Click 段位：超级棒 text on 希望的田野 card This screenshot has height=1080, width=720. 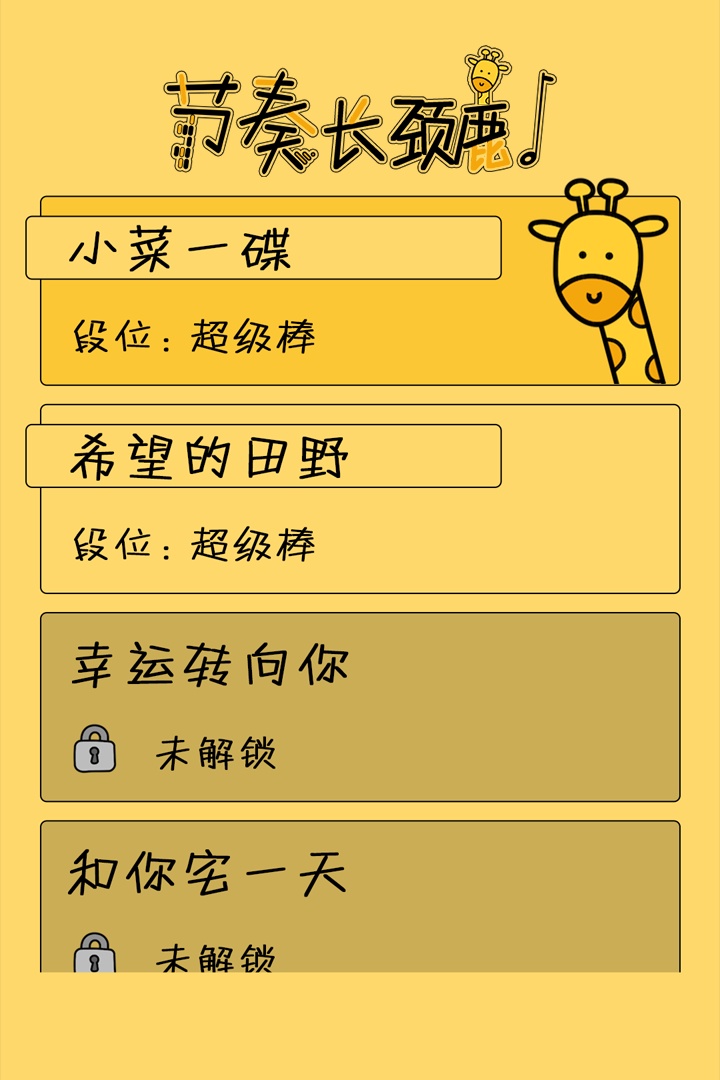(x=195, y=545)
